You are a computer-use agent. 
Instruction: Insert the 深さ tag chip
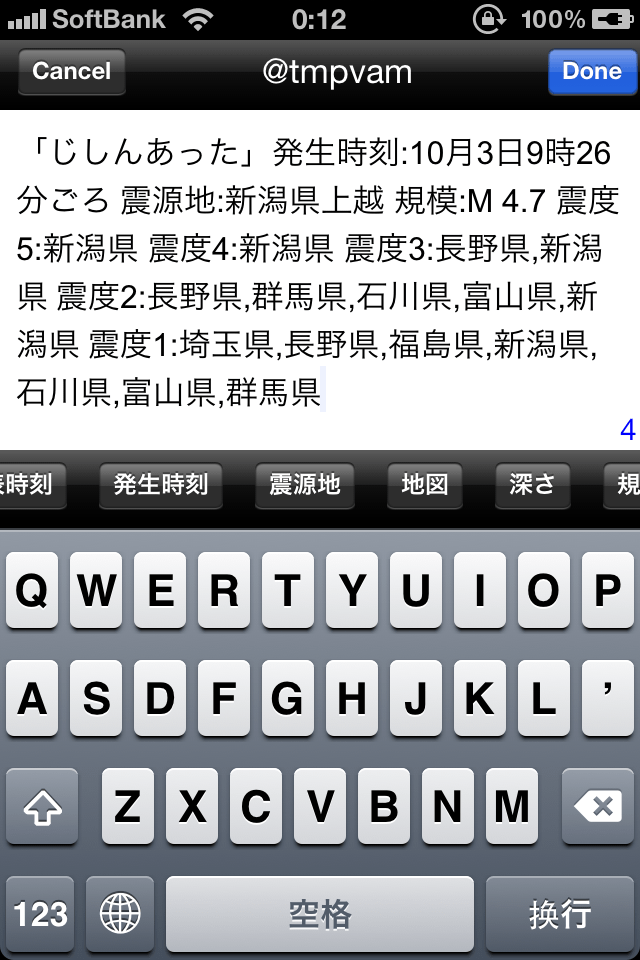tap(532, 485)
